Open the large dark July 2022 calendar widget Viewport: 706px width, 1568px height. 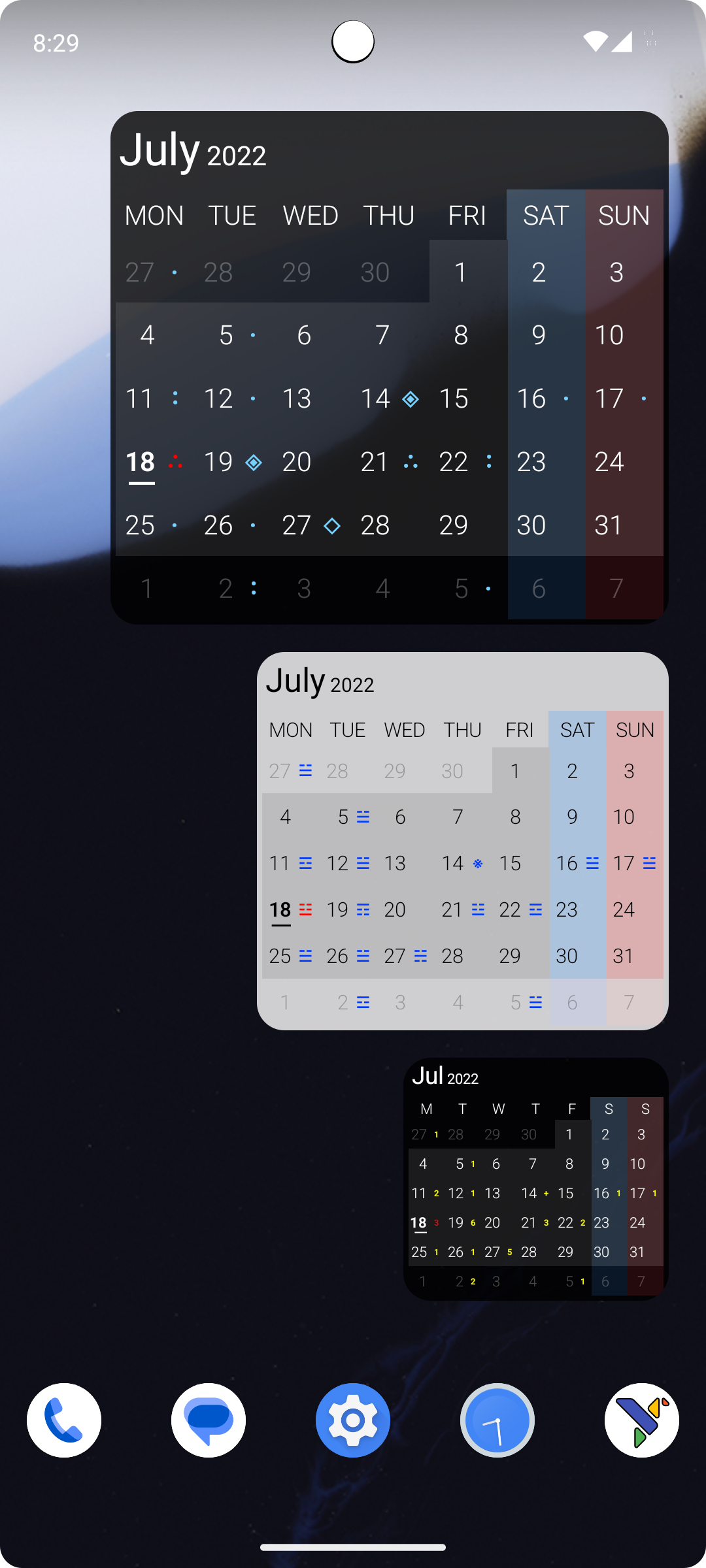pos(389,367)
